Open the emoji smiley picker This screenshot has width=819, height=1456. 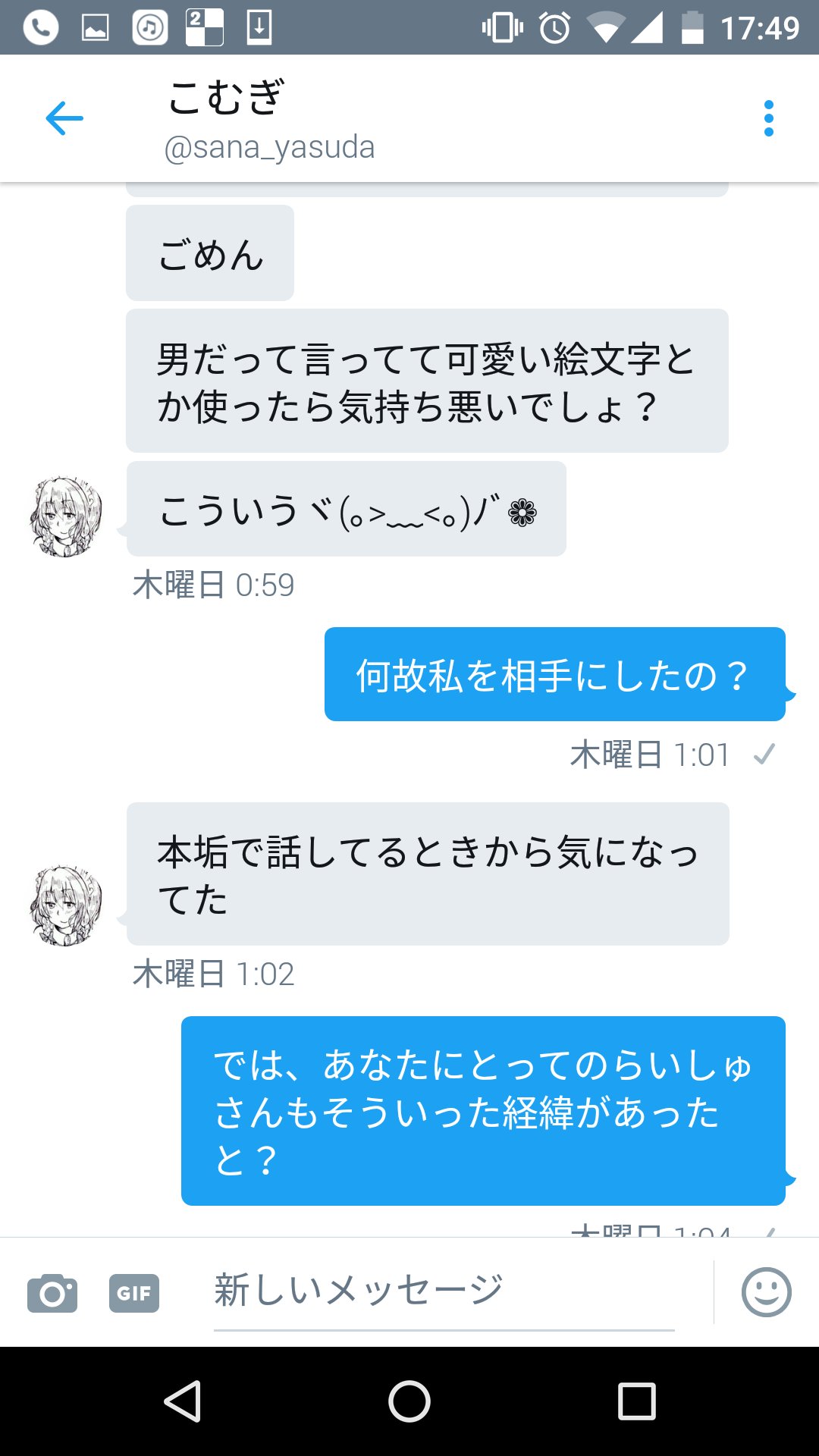tap(766, 1292)
